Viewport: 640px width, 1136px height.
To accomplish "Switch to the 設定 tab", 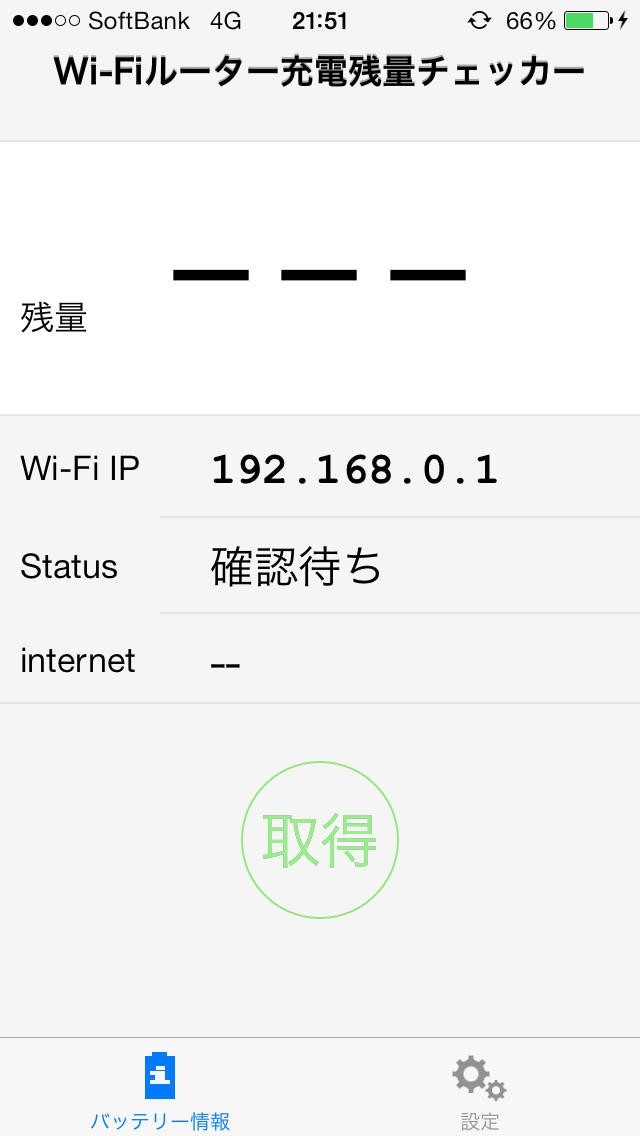I will [479, 1090].
